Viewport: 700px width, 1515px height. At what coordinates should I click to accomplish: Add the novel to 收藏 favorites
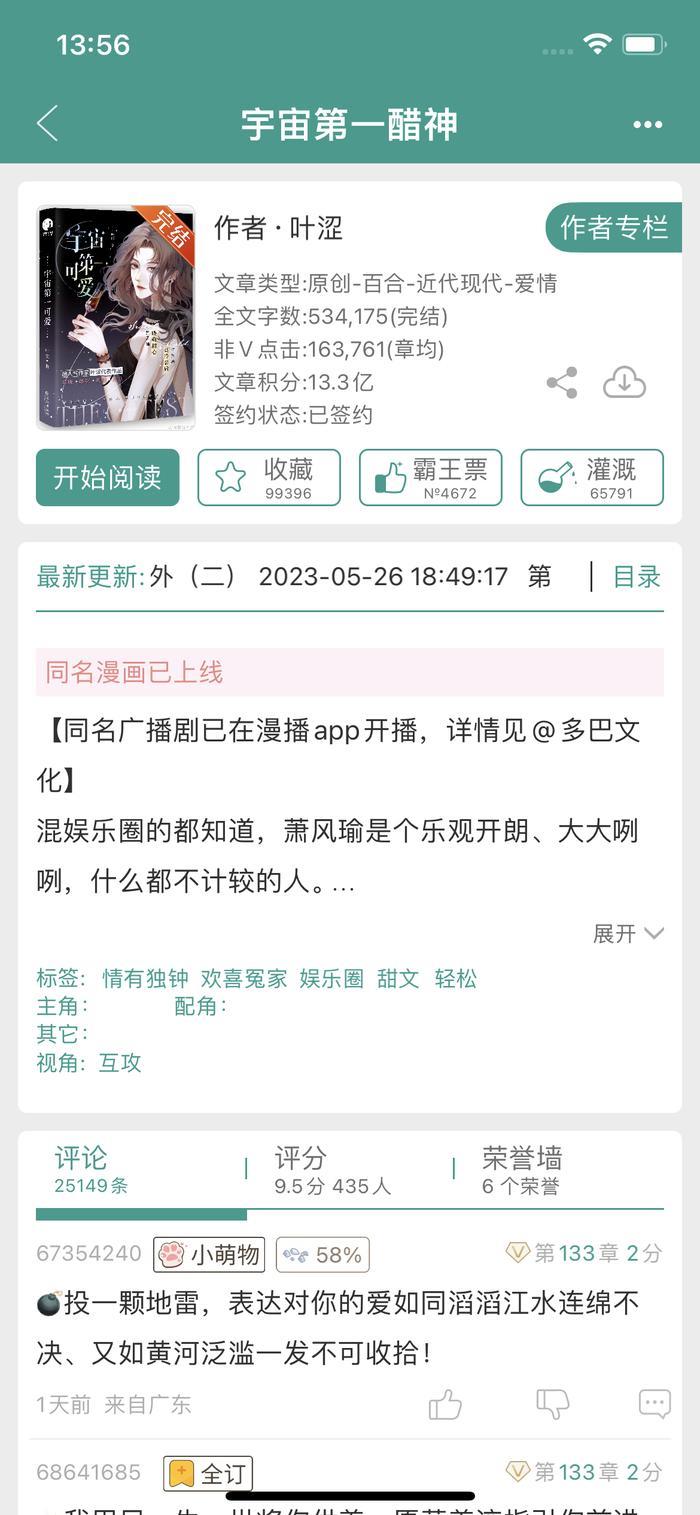[269, 478]
